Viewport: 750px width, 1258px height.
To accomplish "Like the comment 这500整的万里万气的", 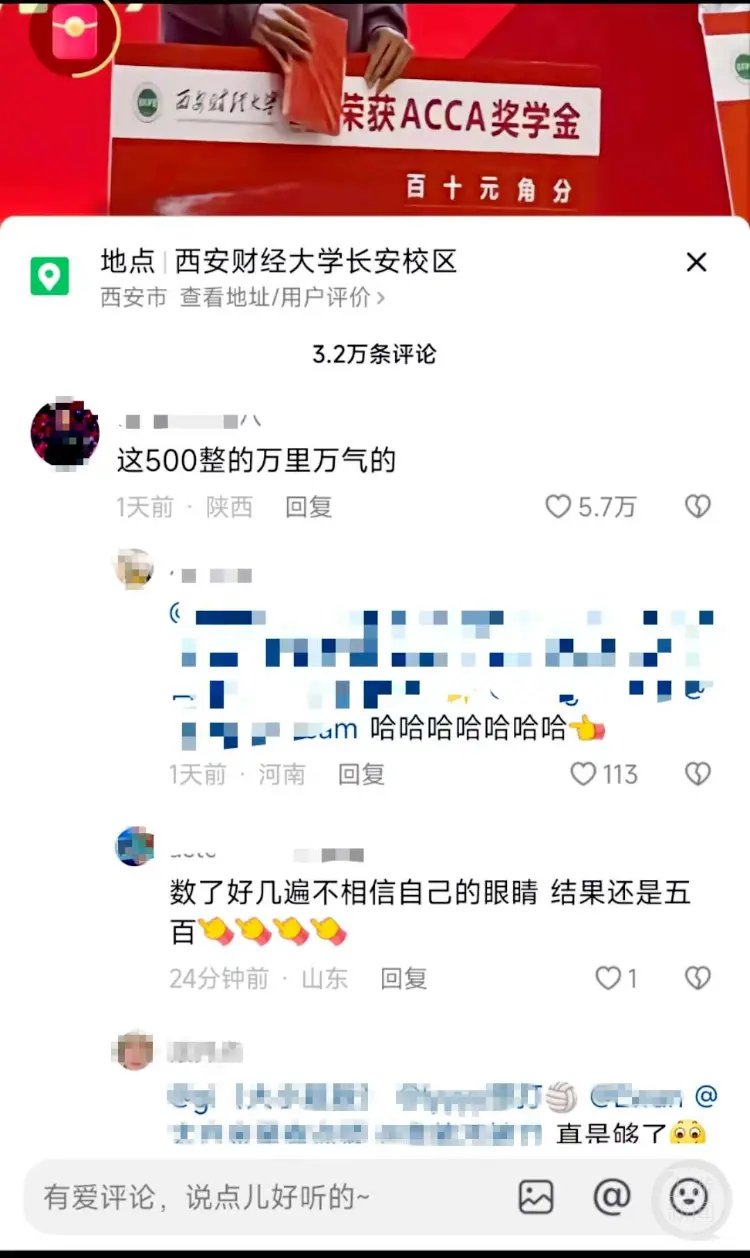I will [x=559, y=507].
